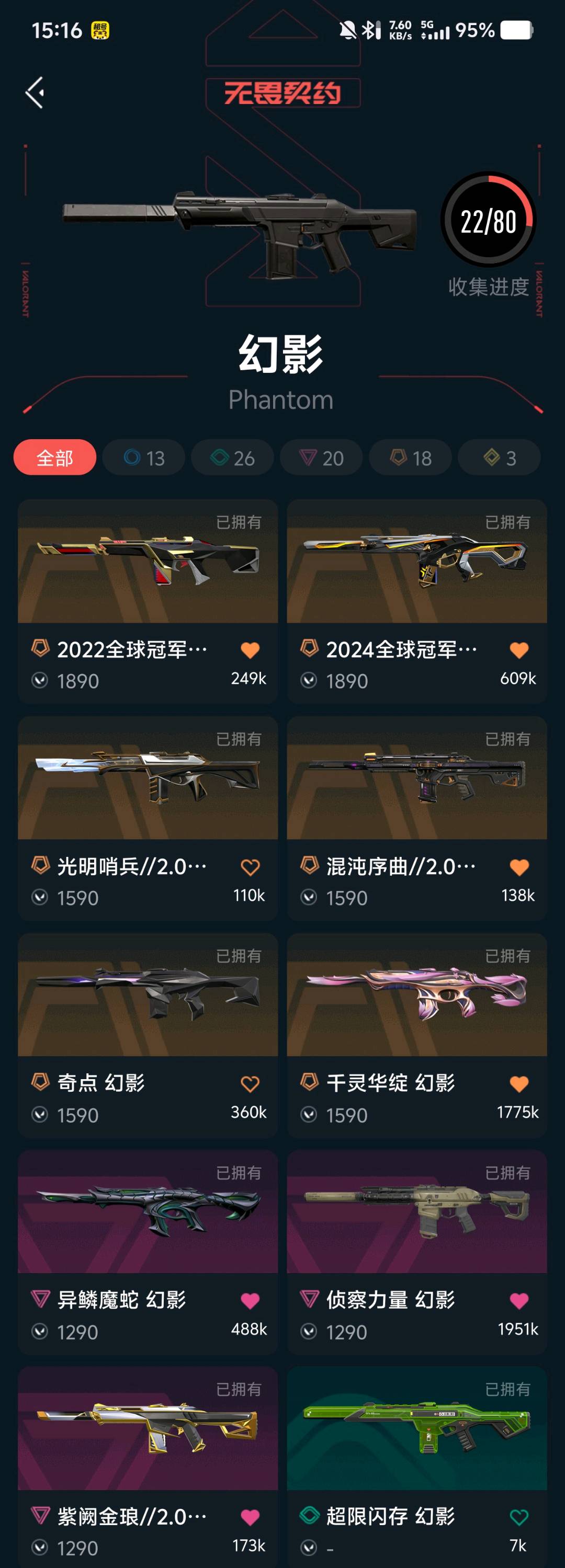The image size is (565, 1568).
Task: Go back using the top-left arrow
Action: [35, 93]
